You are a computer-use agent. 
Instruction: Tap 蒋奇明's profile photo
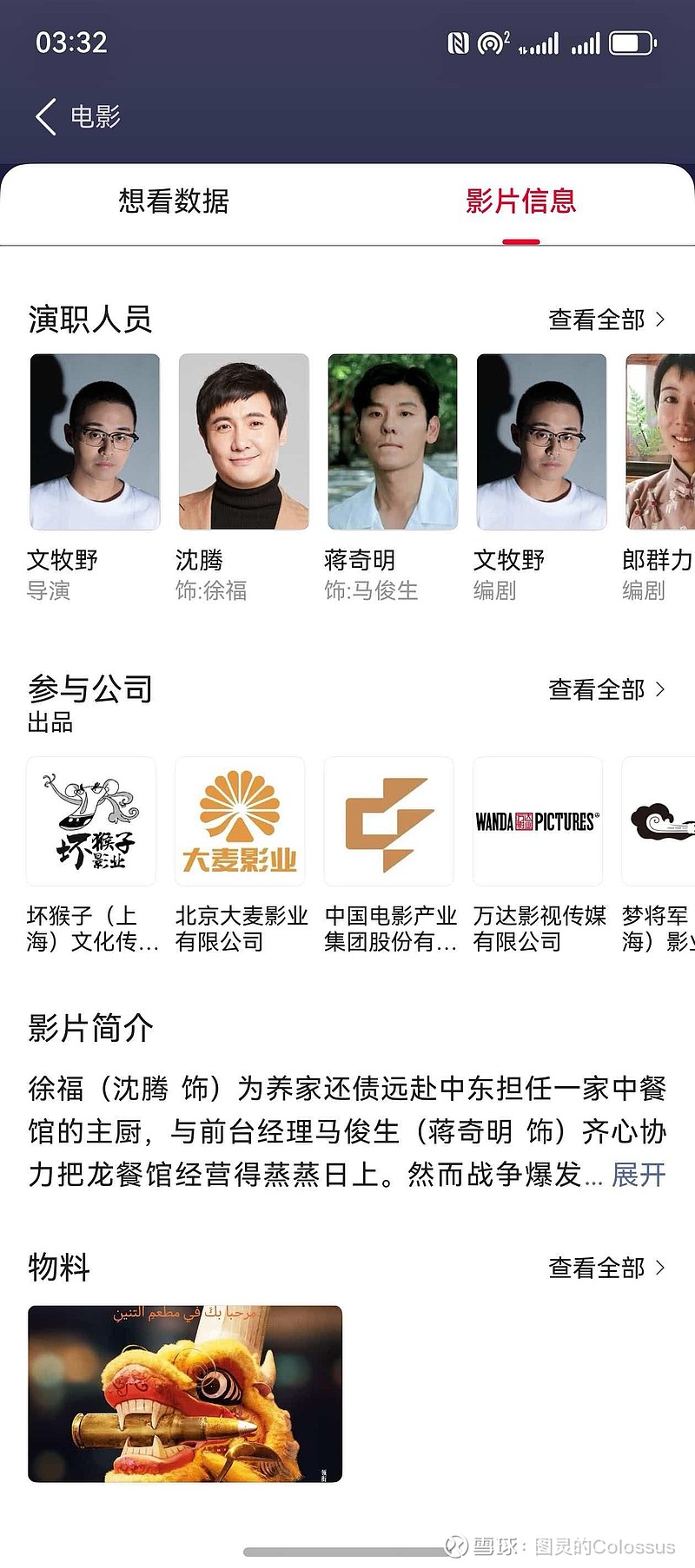391,443
